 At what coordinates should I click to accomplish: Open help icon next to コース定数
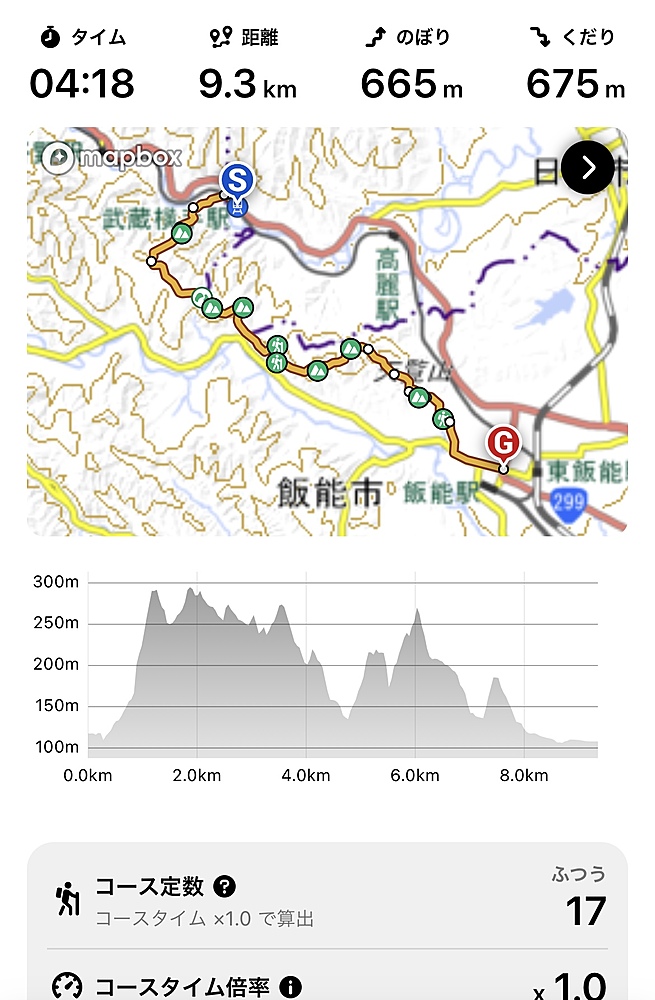coord(226,886)
